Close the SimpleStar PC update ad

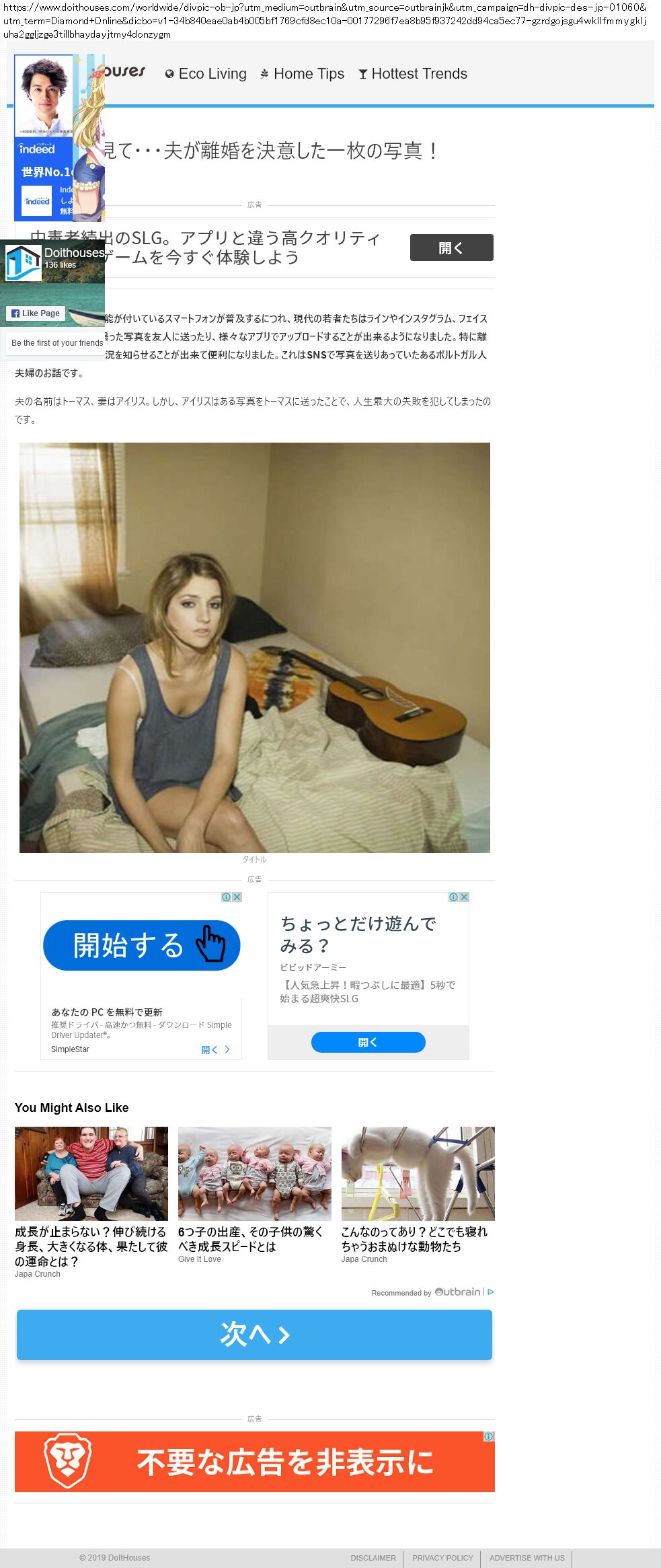[x=237, y=897]
